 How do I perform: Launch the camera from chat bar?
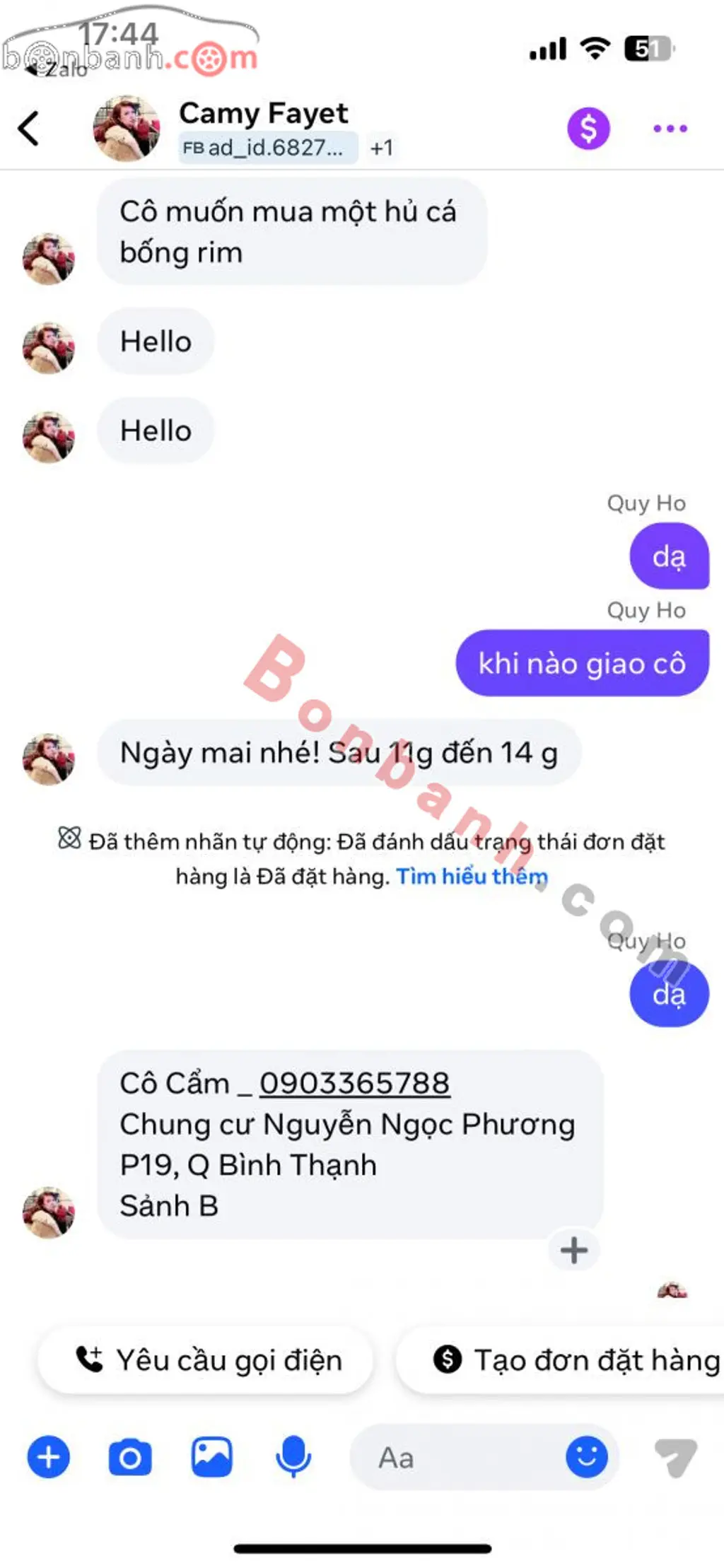(x=130, y=1457)
